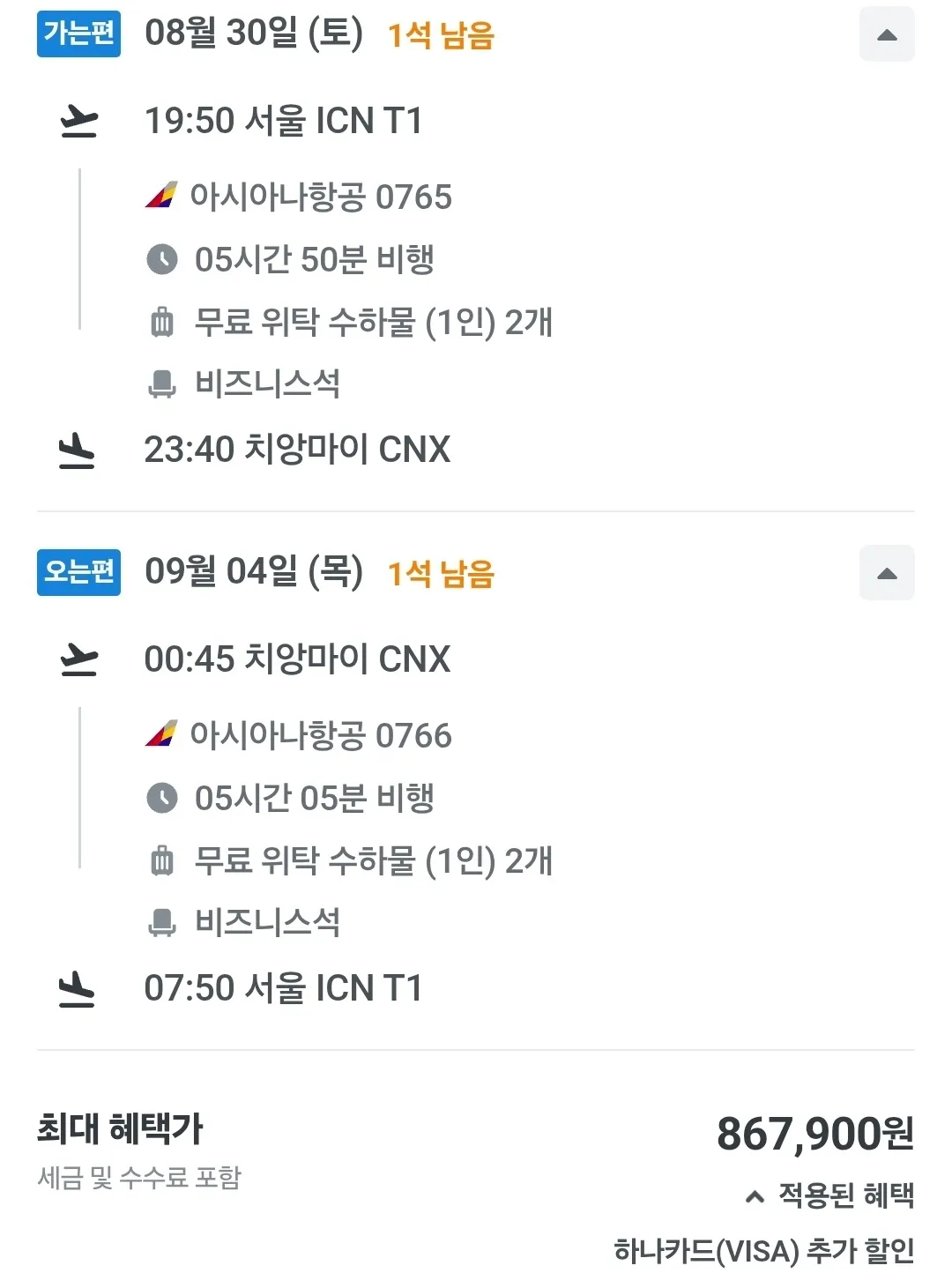Click the Asiana Airlines logo on flight 0765
The height and width of the screenshot is (1273, 952).
coord(163,196)
